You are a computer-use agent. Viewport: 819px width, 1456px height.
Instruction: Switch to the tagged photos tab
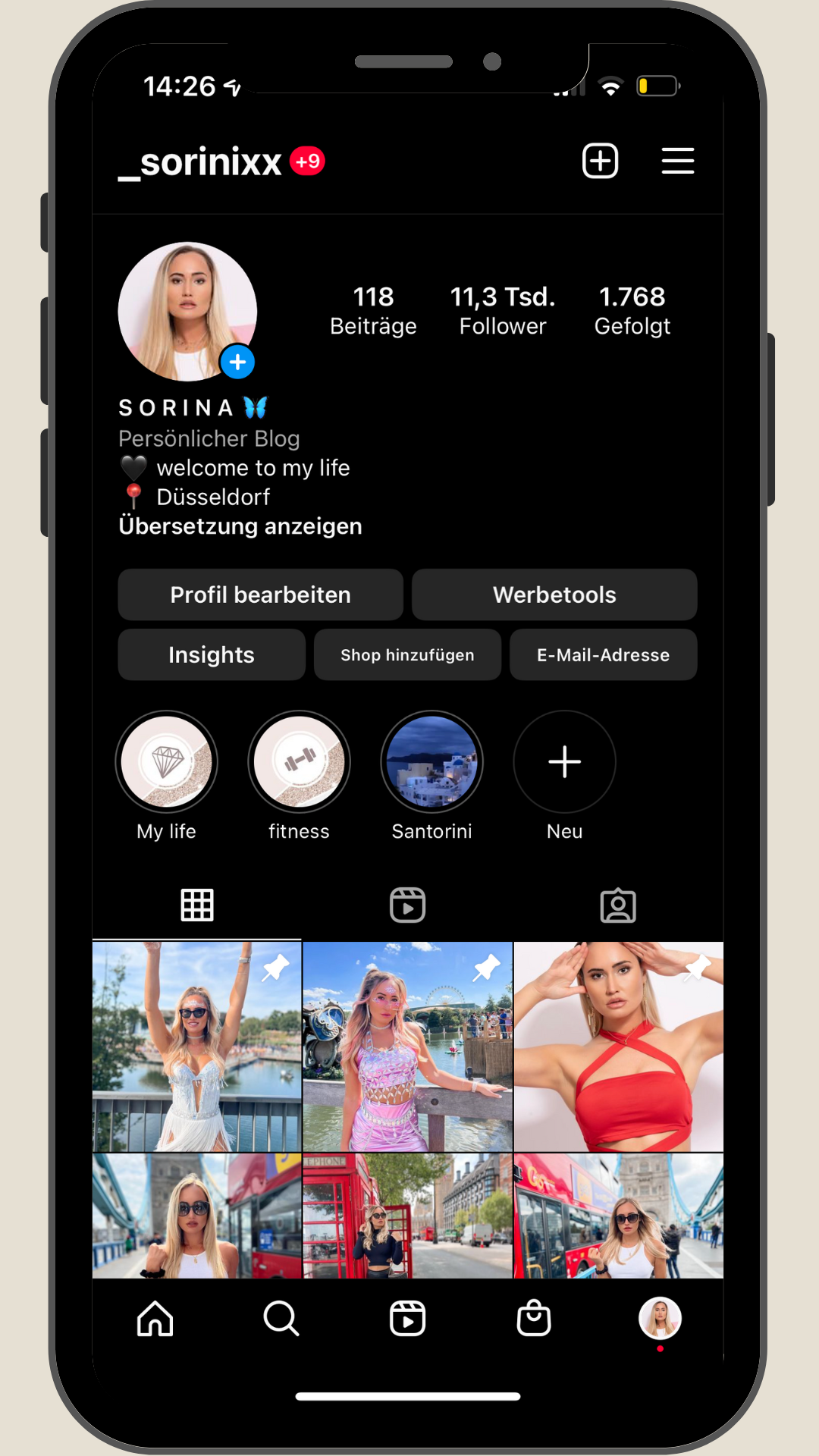tap(618, 905)
